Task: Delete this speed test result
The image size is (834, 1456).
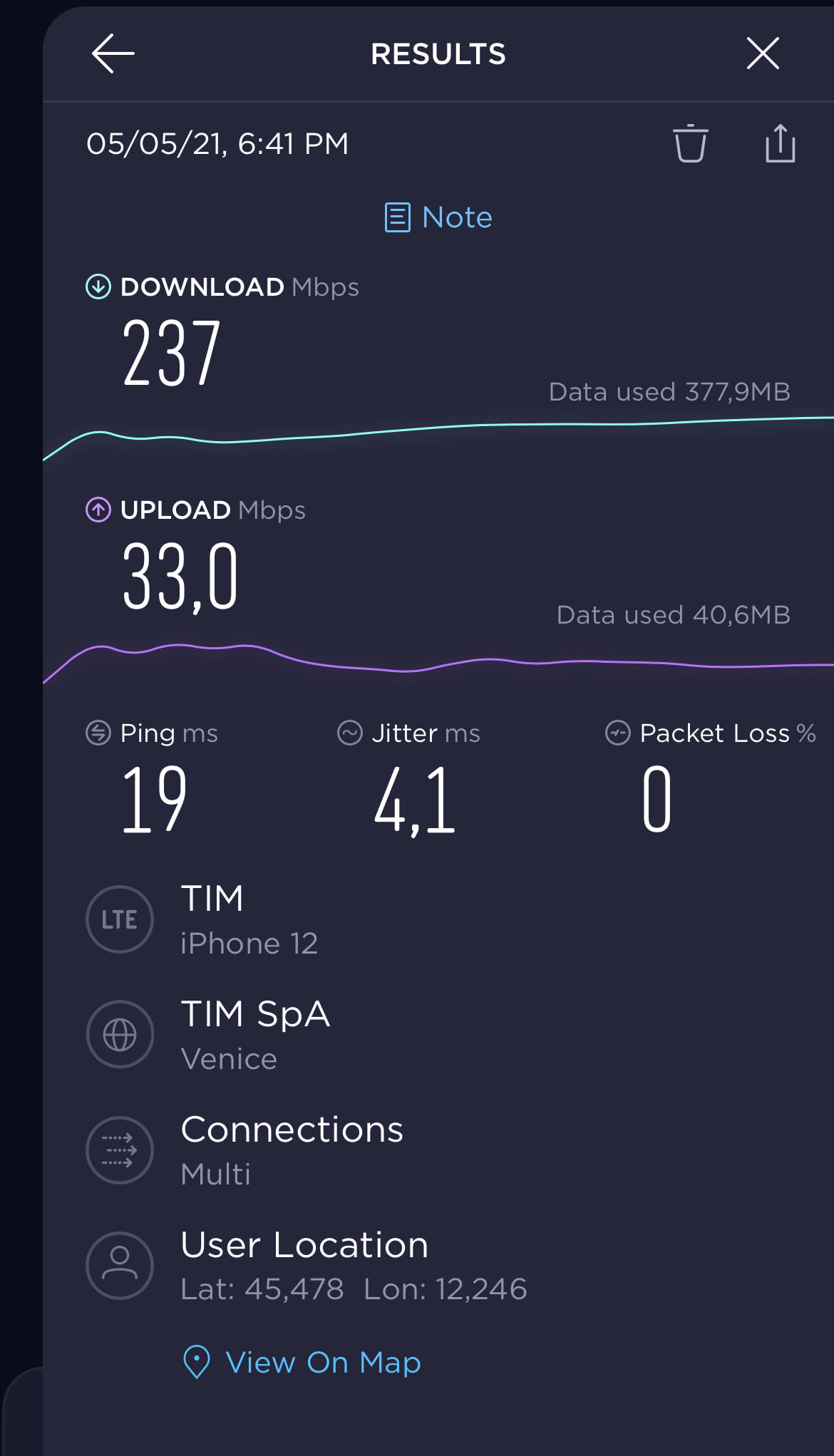Action: coord(690,144)
